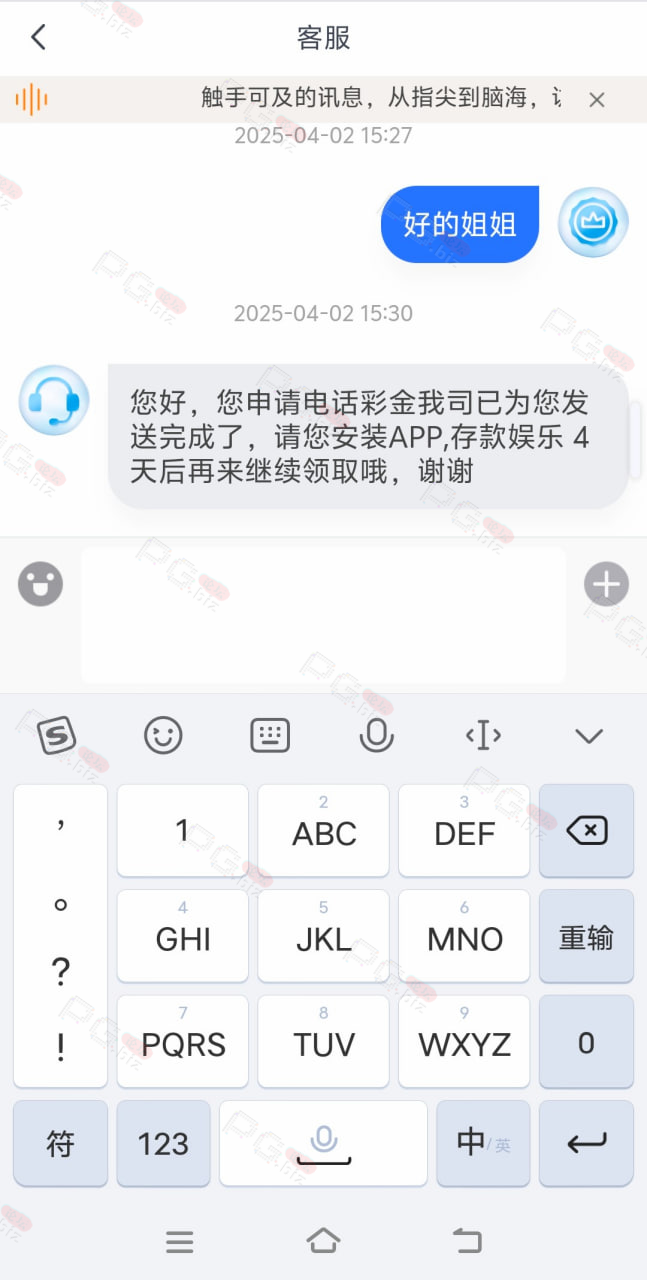The height and width of the screenshot is (1280, 647).
Task: Focus the message text field
Action: click(x=323, y=614)
